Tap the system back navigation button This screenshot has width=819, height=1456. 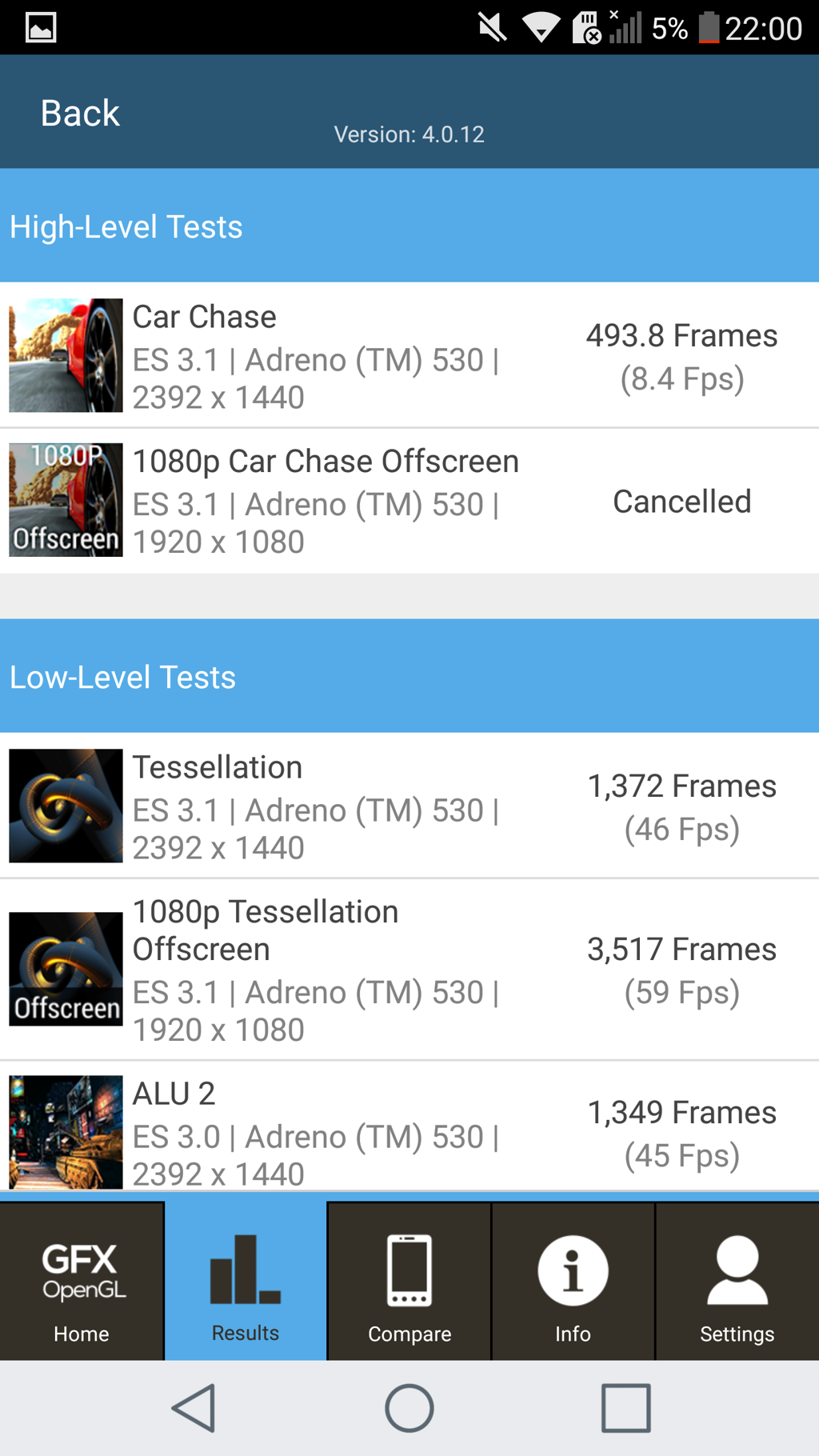[194, 1408]
